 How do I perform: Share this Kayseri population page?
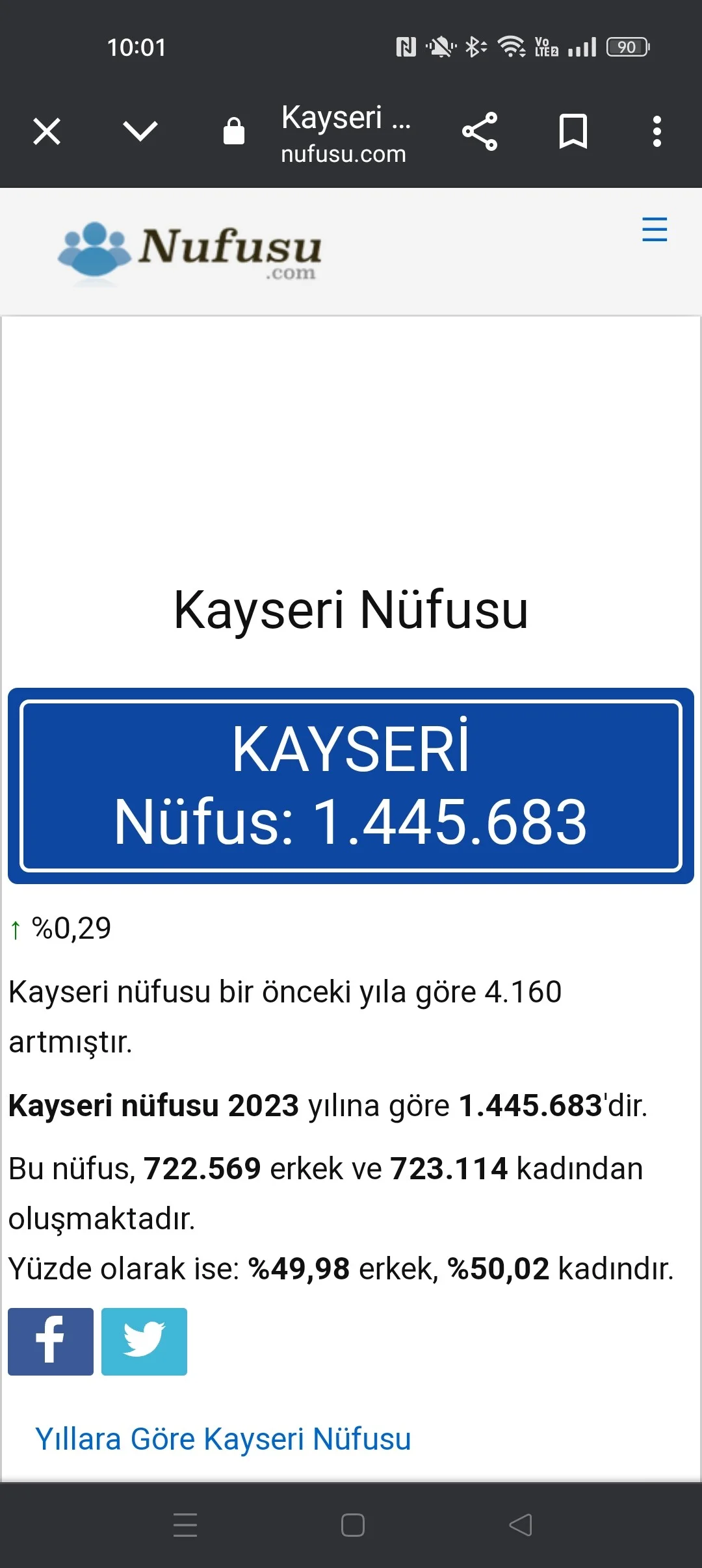pyautogui.click(x=480, y=131)
